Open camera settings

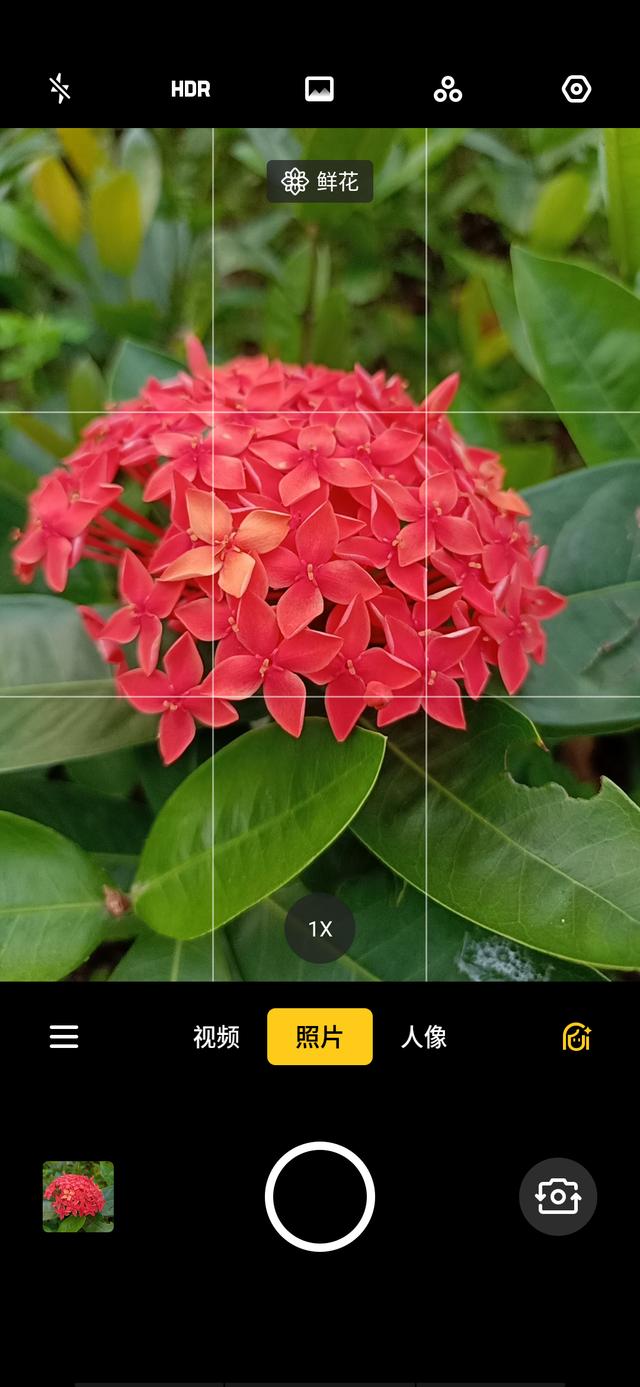[577, 89]
